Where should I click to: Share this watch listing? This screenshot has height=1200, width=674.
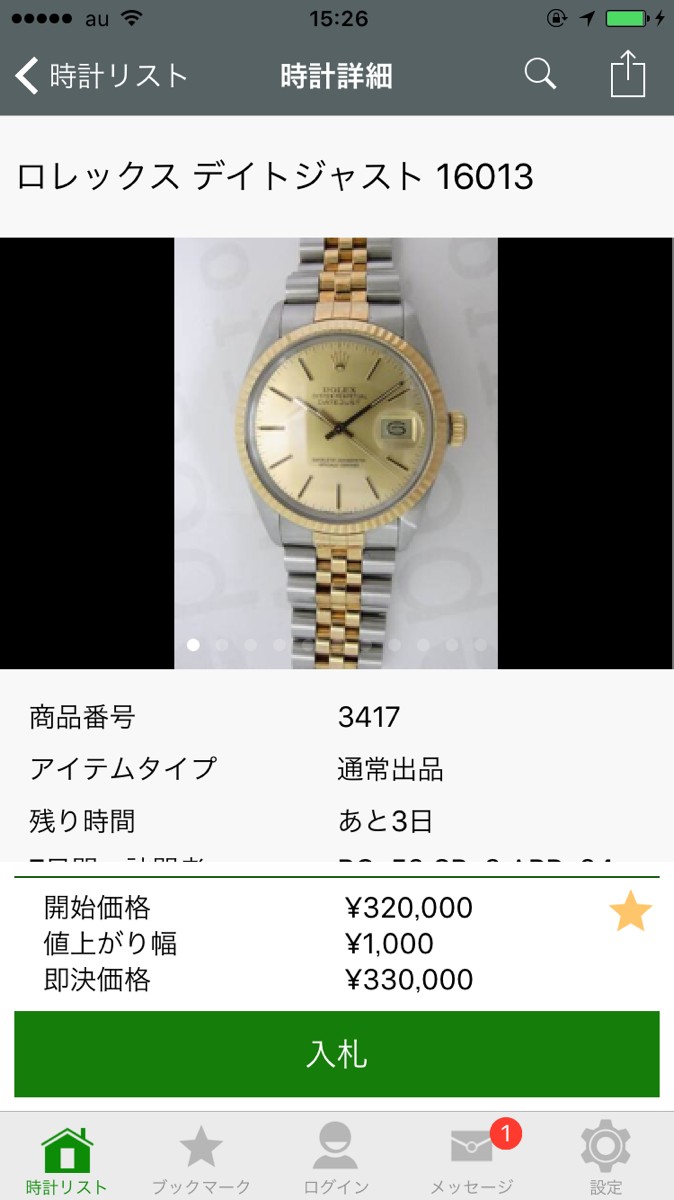coord(628,75)
